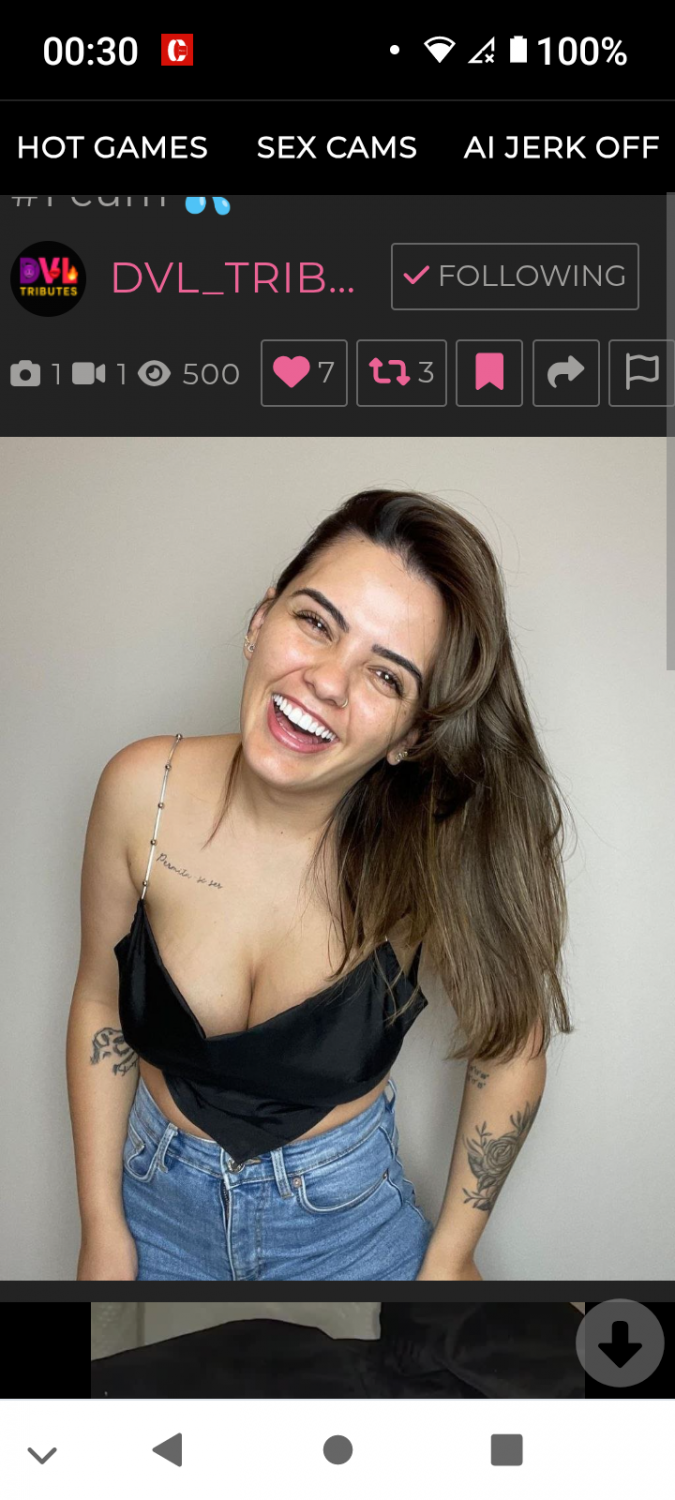Screen dimensions: 675x1500
Task: Like the post with the heart button
Action: 304,373
